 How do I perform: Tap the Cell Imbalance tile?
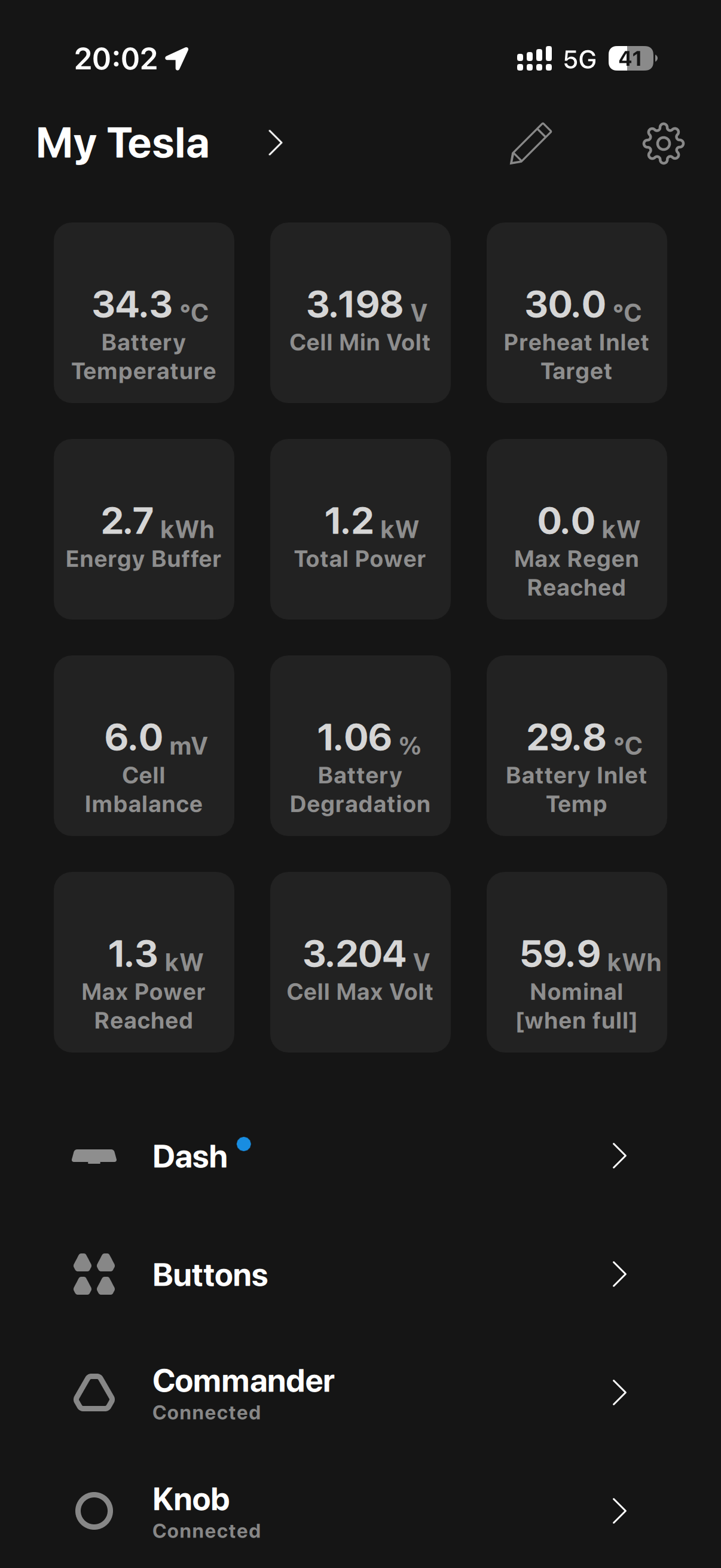click(x=144, y=745)
